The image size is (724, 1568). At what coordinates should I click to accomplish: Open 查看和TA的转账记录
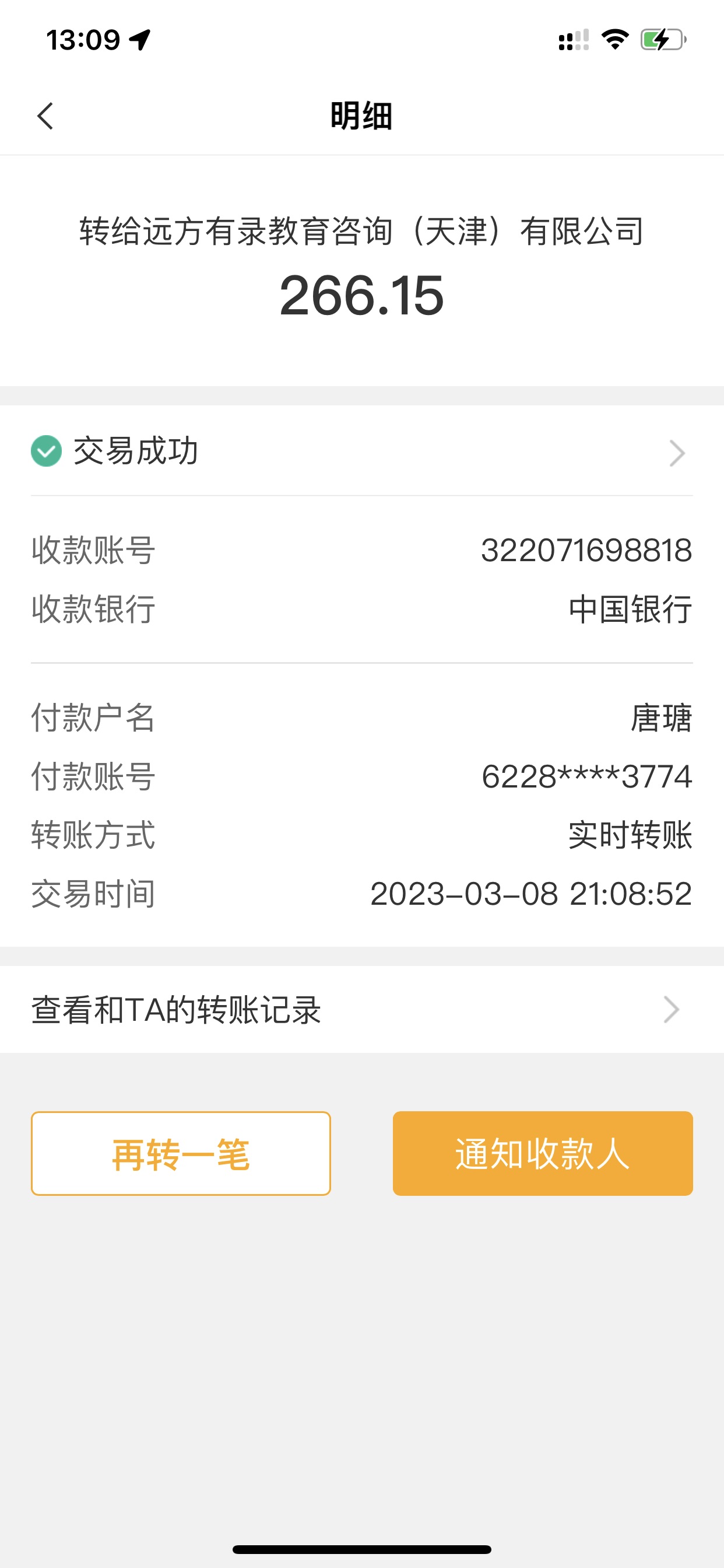(x=361, y=1009)
